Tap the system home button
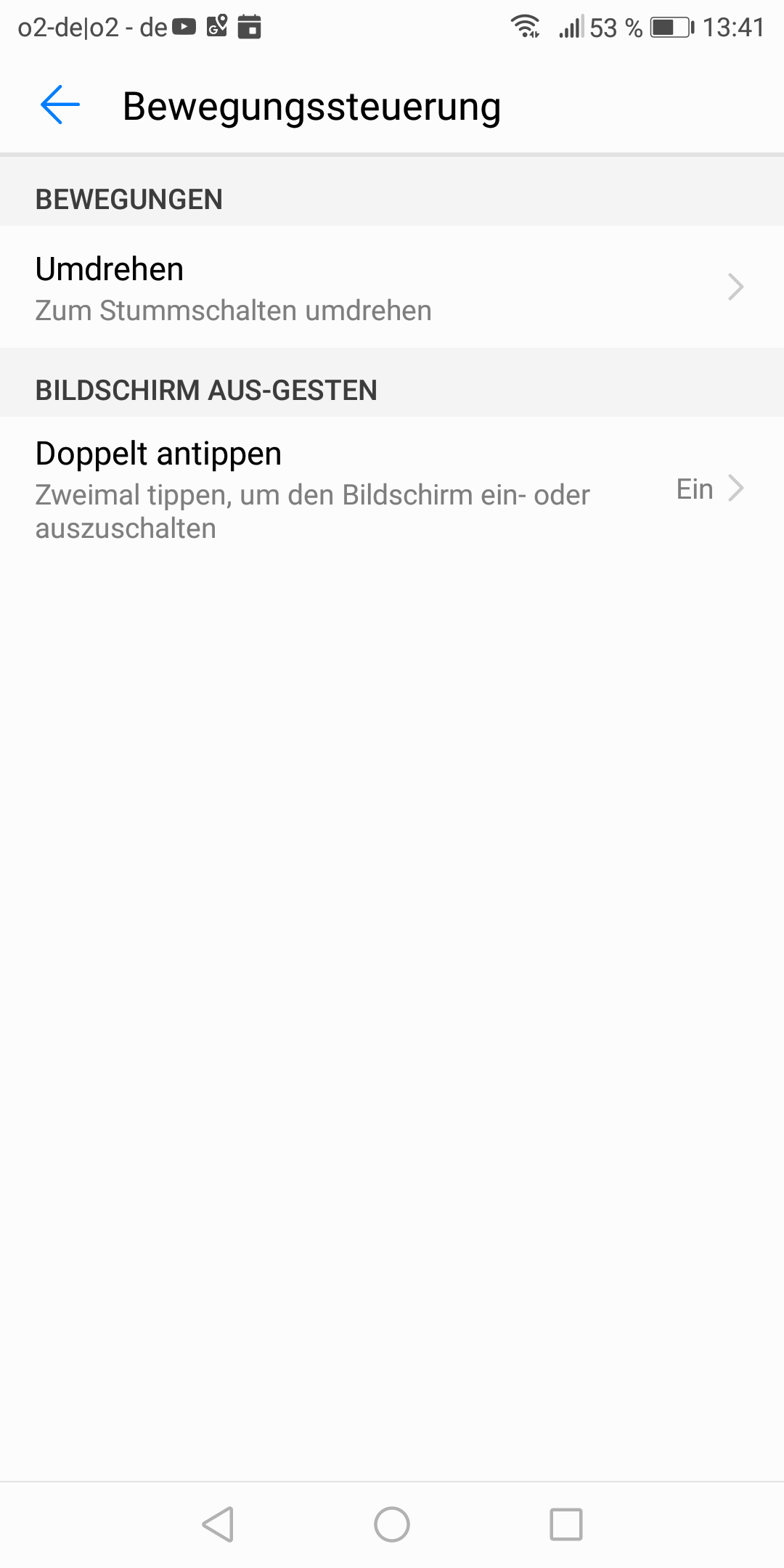Image resolution: width=784 pixels, height=1568 pixels. [392, 1524]
